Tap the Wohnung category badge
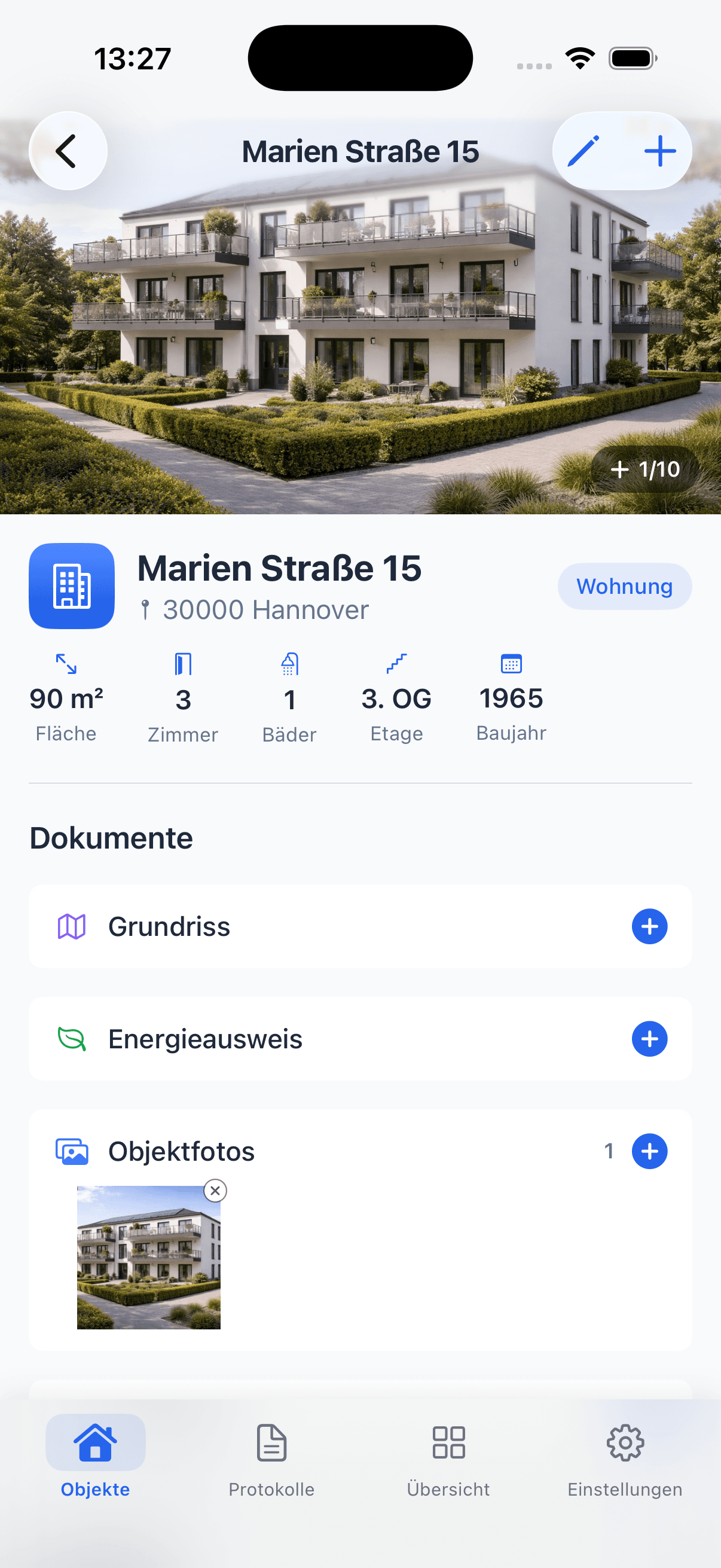Image resolution: width=721 pixels, height=1568 pixels. coord(624,585)
